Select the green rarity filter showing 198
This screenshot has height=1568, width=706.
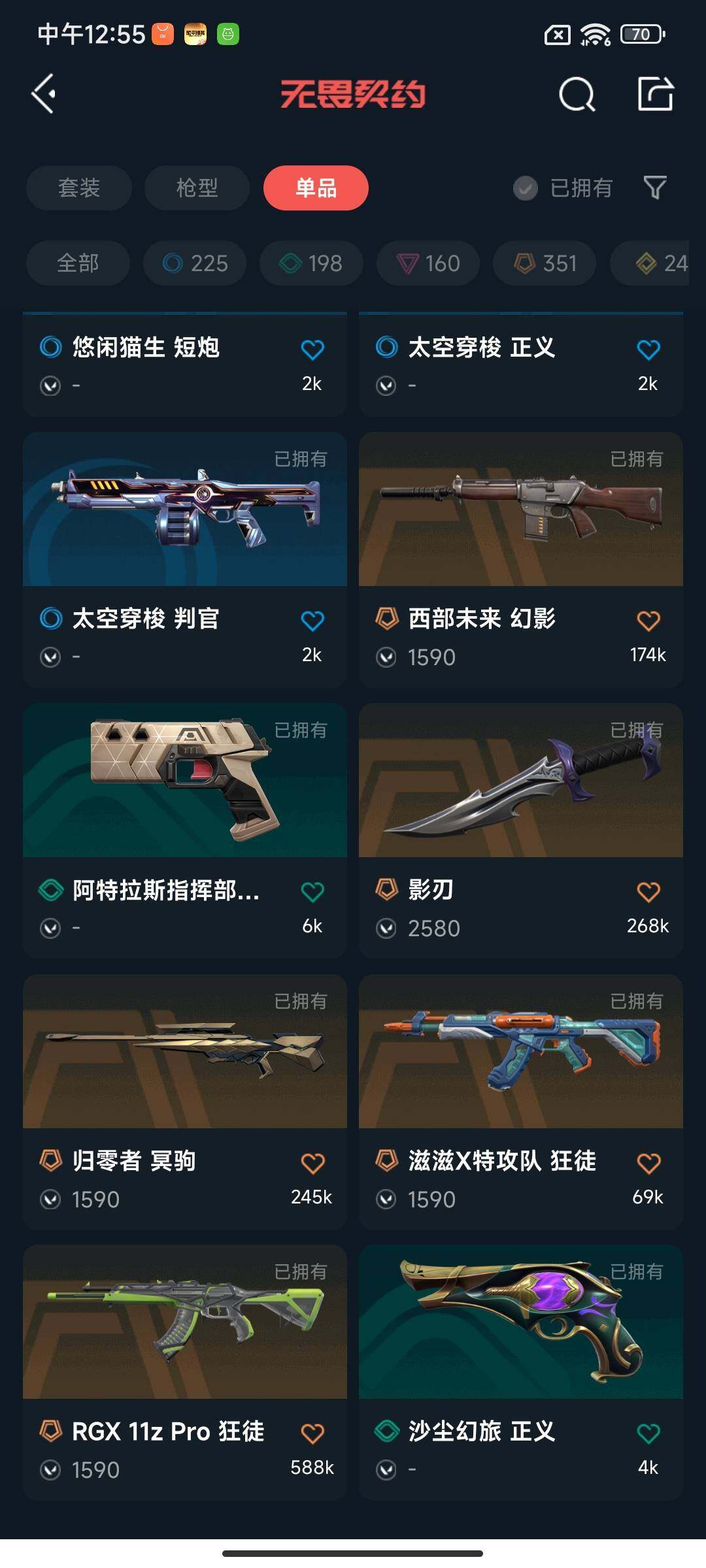(x=311, y=263)
